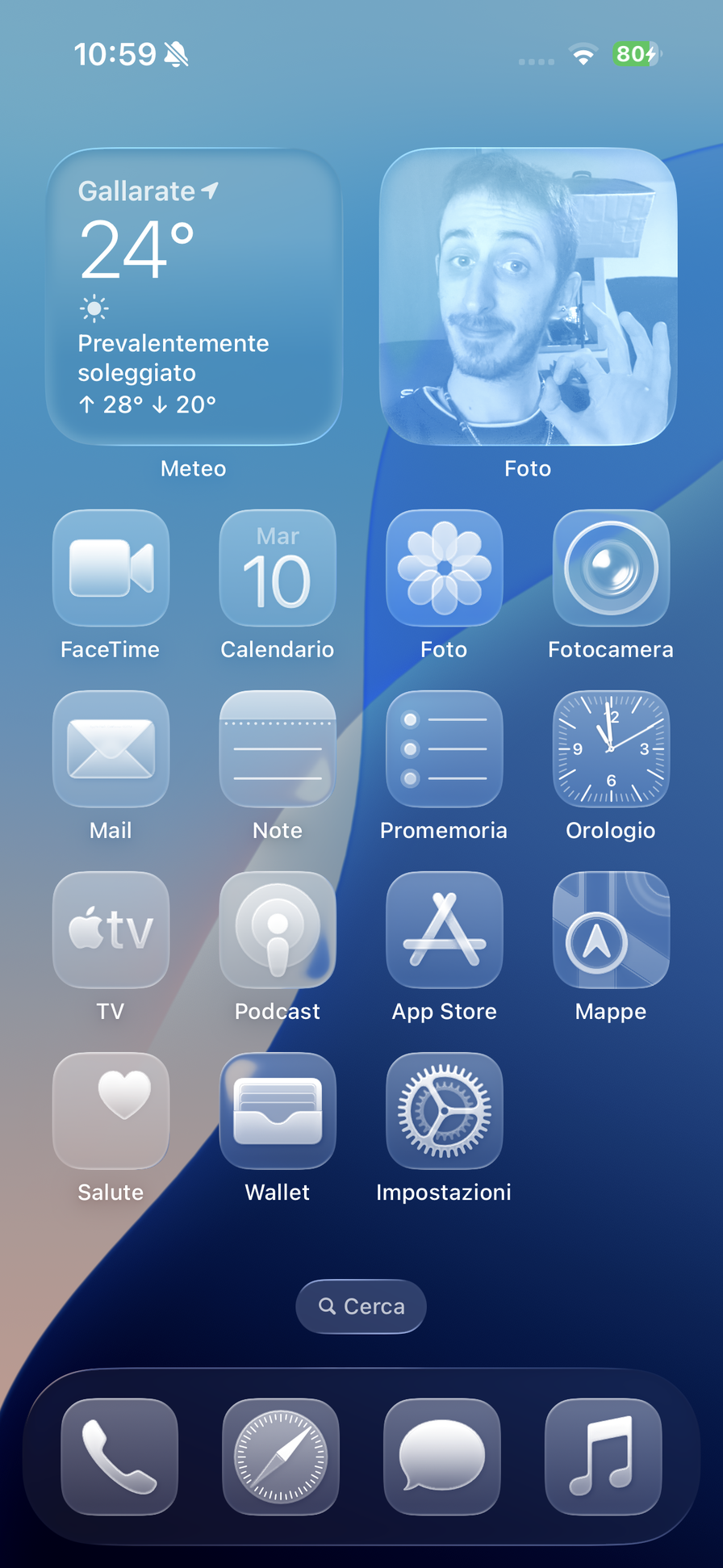The height and width of the screenshot is (1568, 723).
Task: Launch Promemoria
Action: pos(444,748)
